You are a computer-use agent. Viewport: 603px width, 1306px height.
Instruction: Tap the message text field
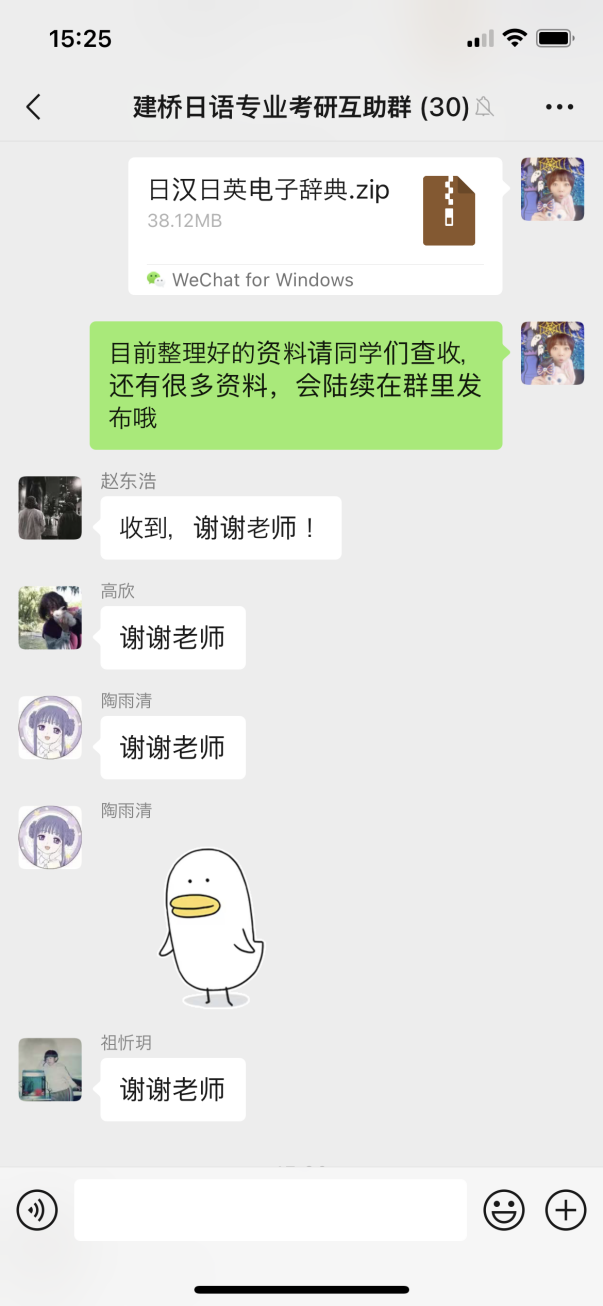pos(270,1210)
